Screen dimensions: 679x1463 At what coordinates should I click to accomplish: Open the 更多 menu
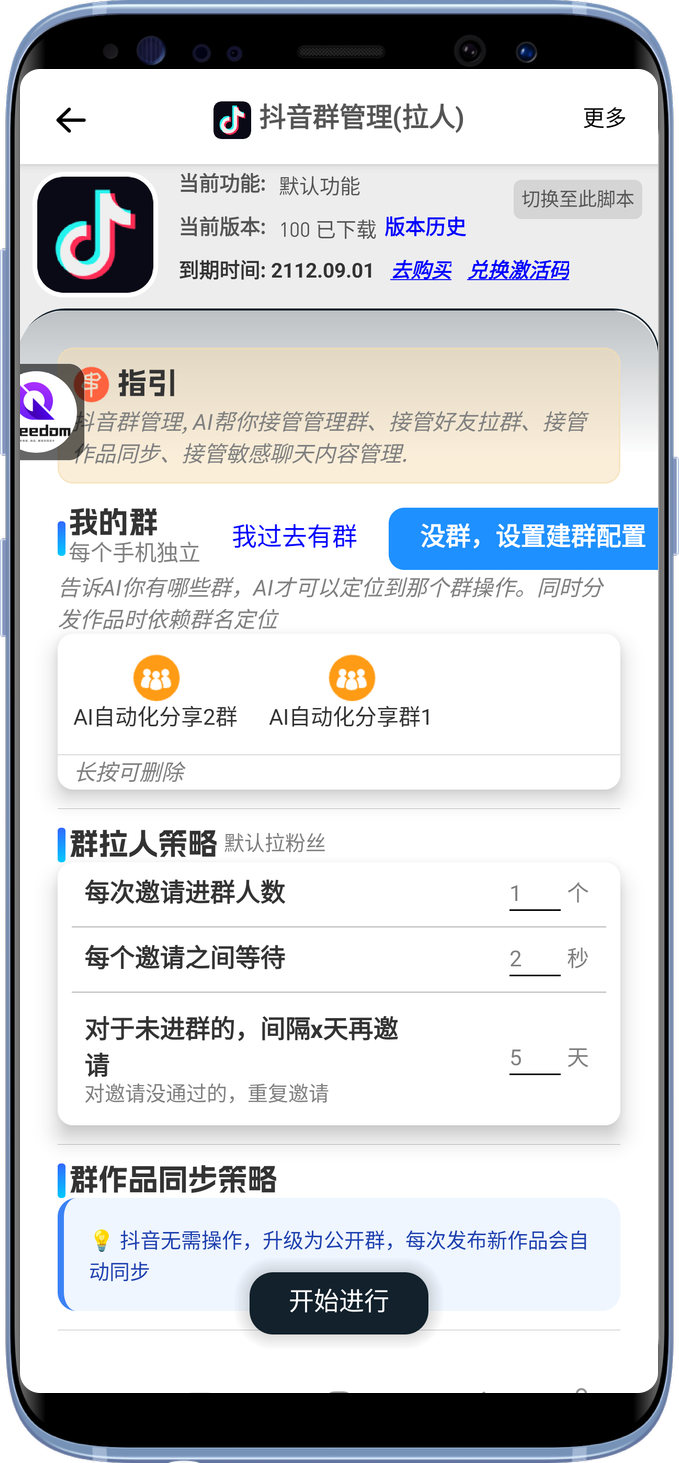[x=604, y=118]
